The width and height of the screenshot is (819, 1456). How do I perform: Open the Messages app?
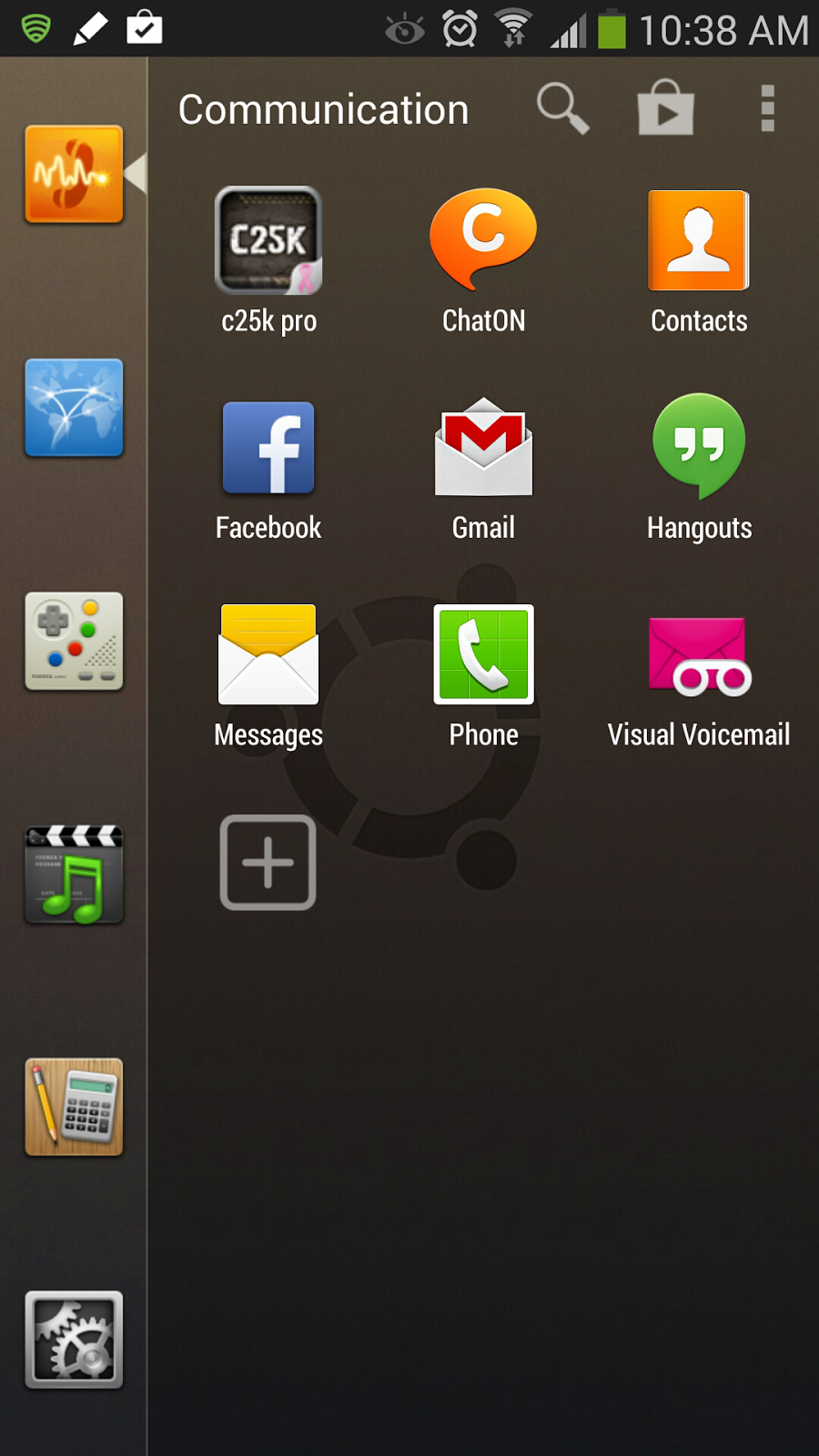coord(268,655)
